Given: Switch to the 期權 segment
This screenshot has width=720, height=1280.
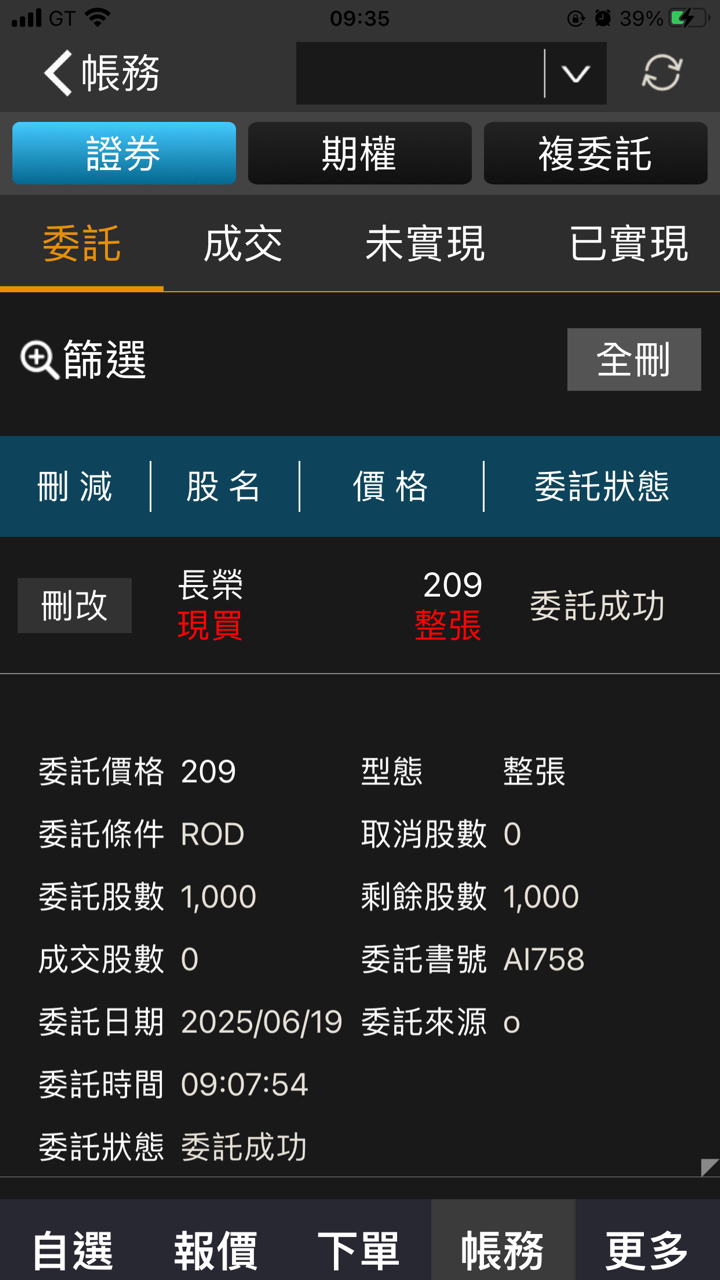Looking at the screenshot, I should point(360,153).
